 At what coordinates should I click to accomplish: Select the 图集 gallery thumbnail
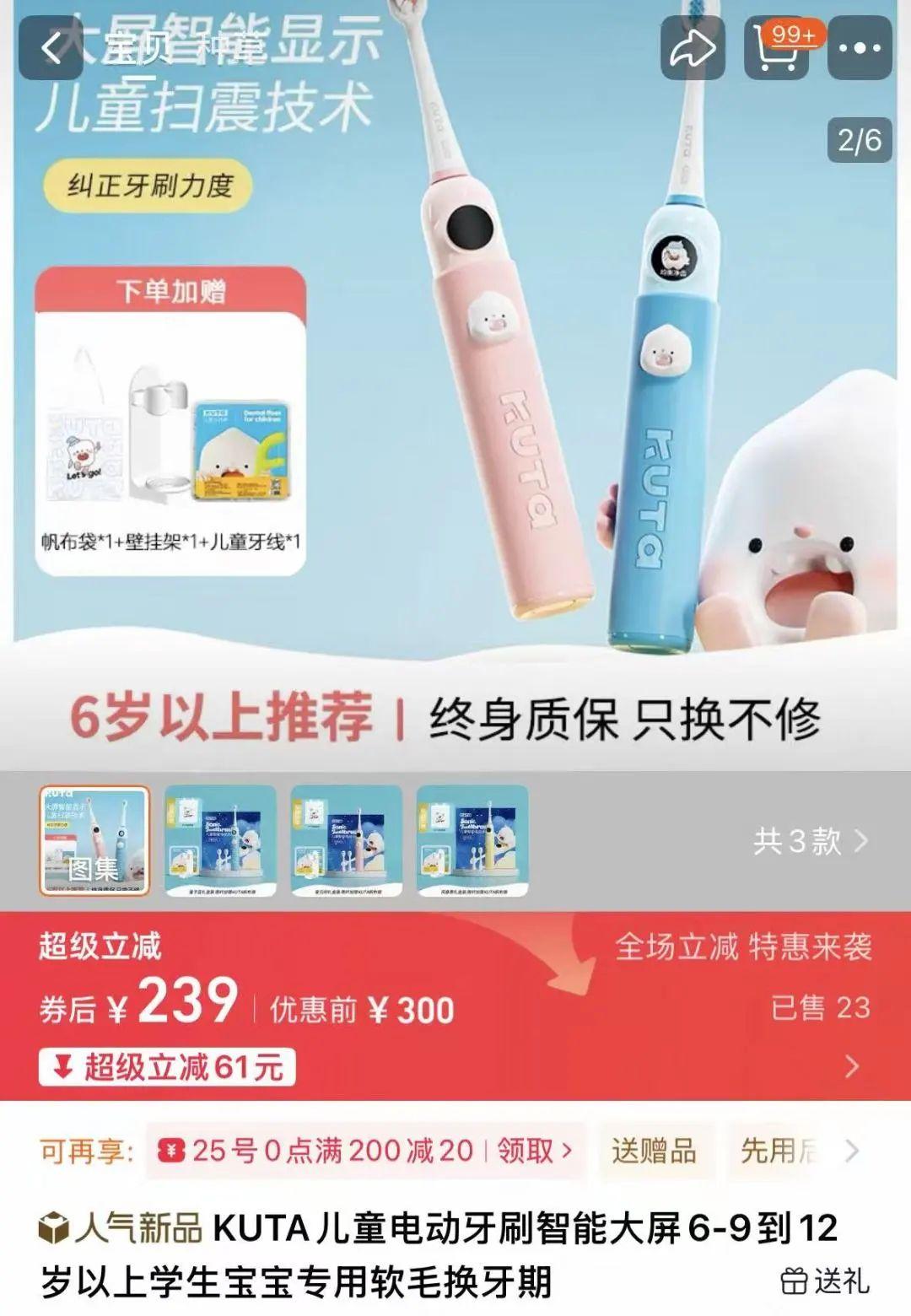point(94,840)
